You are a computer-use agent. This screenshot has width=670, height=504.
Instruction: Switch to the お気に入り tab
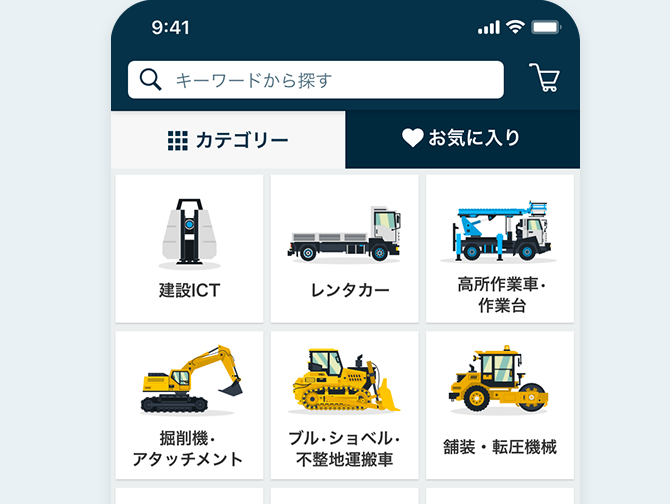(x=462, y=139)
